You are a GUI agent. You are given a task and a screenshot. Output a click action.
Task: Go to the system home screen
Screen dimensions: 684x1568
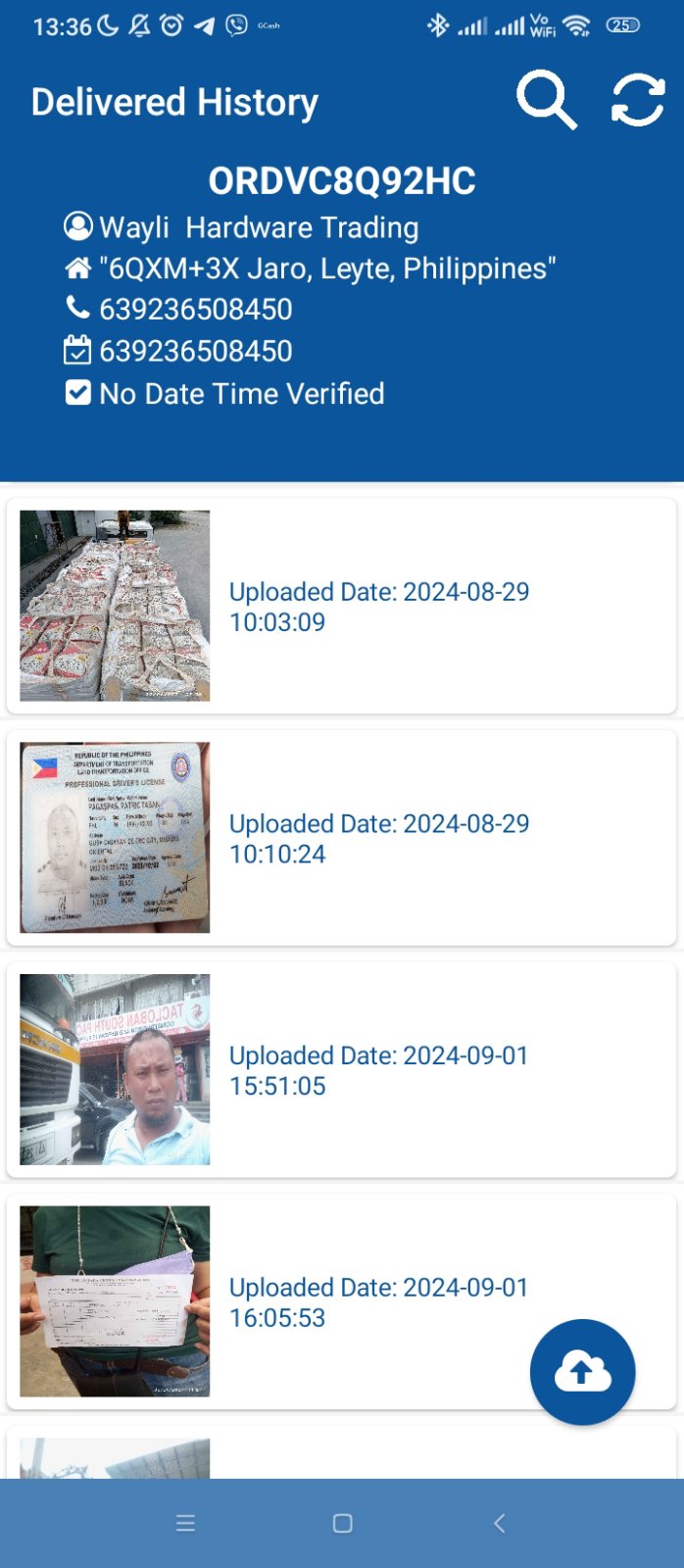click(x=342, y=1523)
